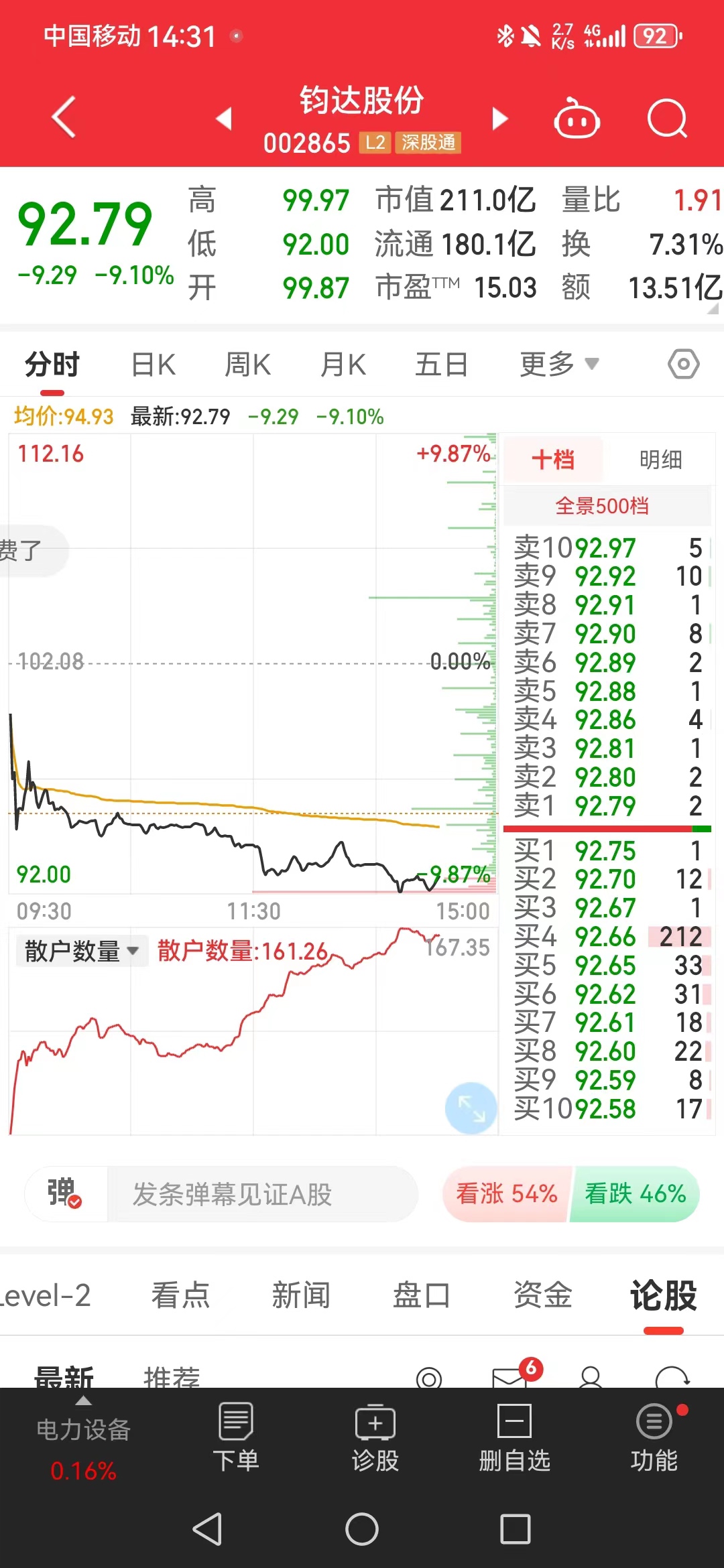Open stock search
The height and width of the screenshot is (1568, 724).
click(x=667, y=119)
